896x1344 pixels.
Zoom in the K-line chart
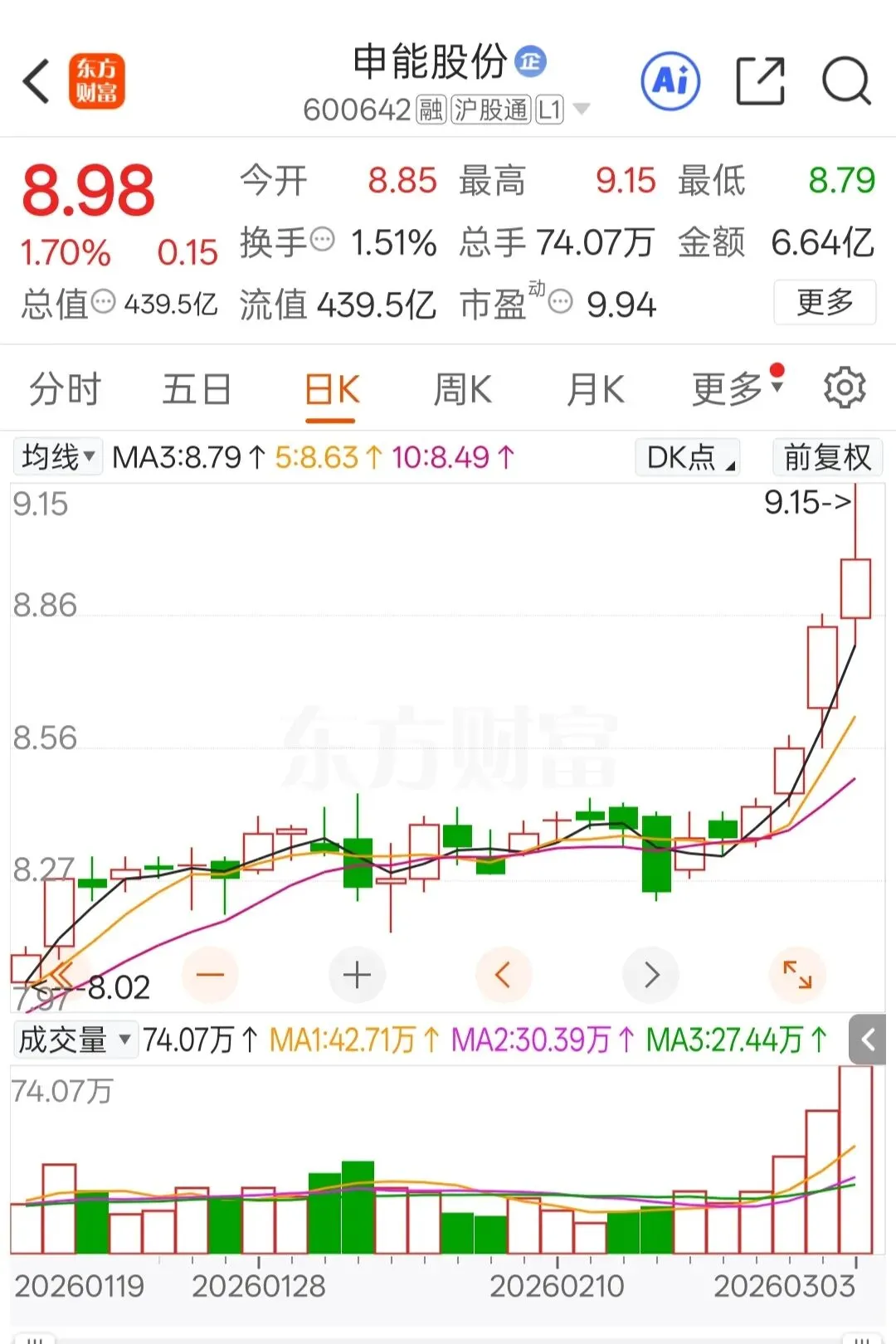click(x=357, y=975)
